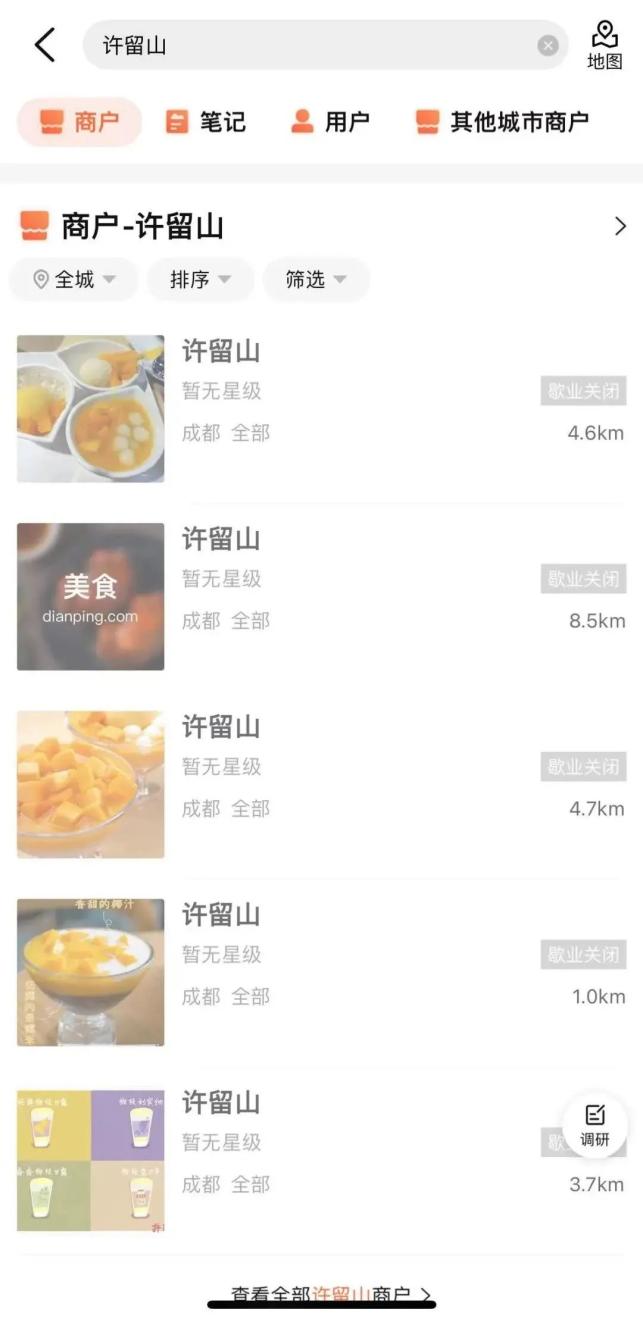Select the 商户 tab
The width and height of the screenshot is (643, 1322).
click(80, 122)
